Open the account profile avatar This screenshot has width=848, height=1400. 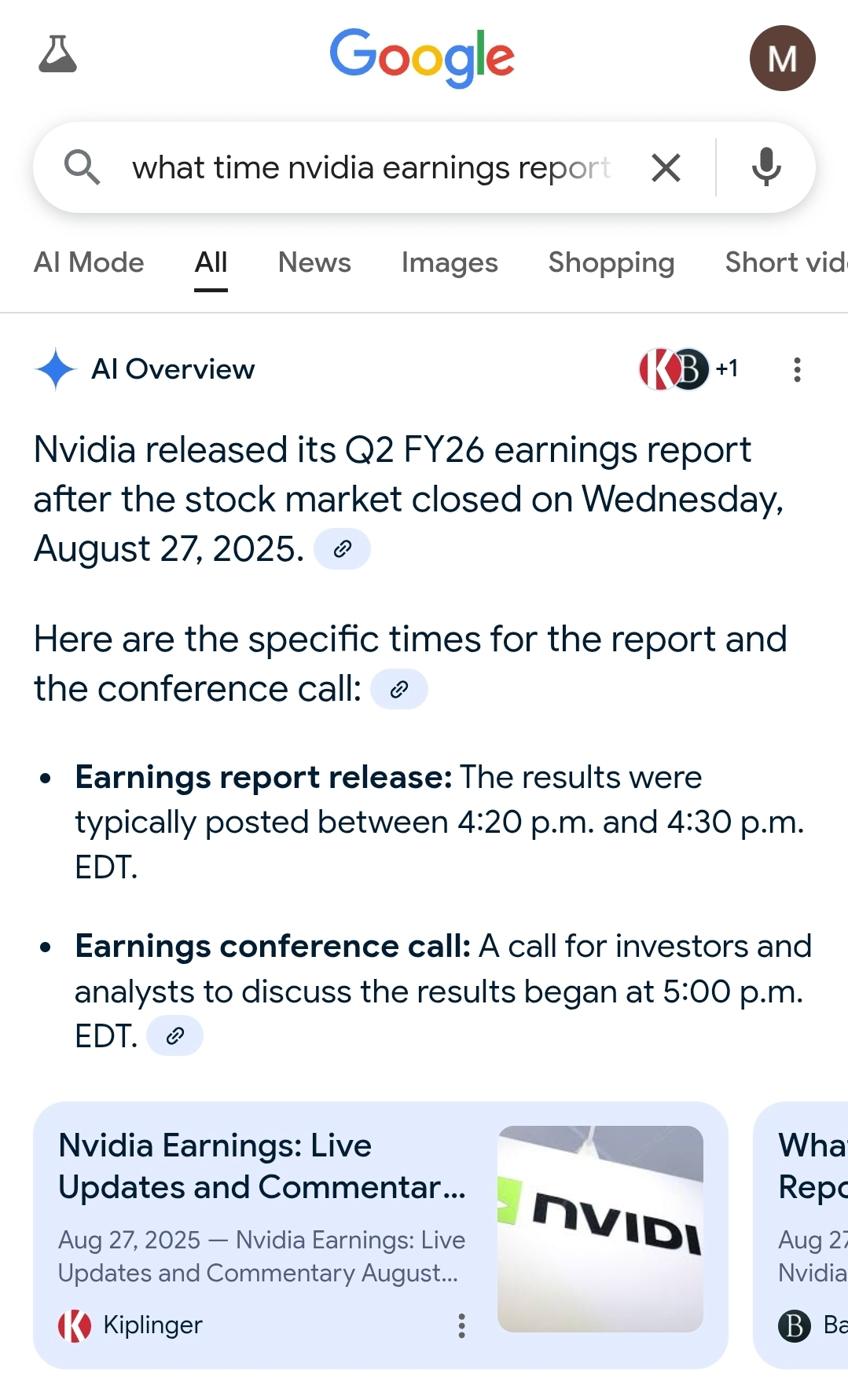coord(781,58)
